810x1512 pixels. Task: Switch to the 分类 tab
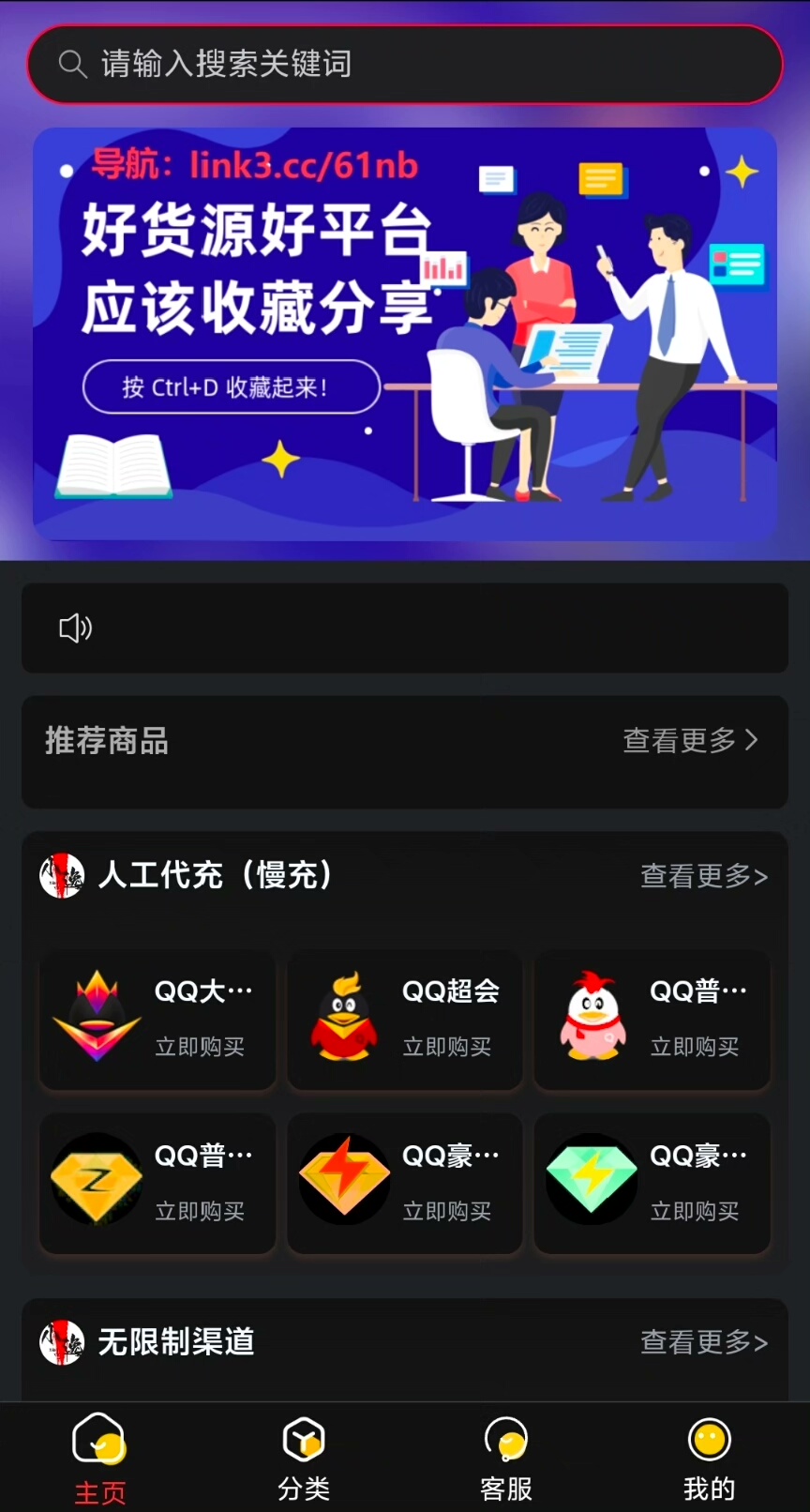pyautogui.click(x=304, y=1459)
